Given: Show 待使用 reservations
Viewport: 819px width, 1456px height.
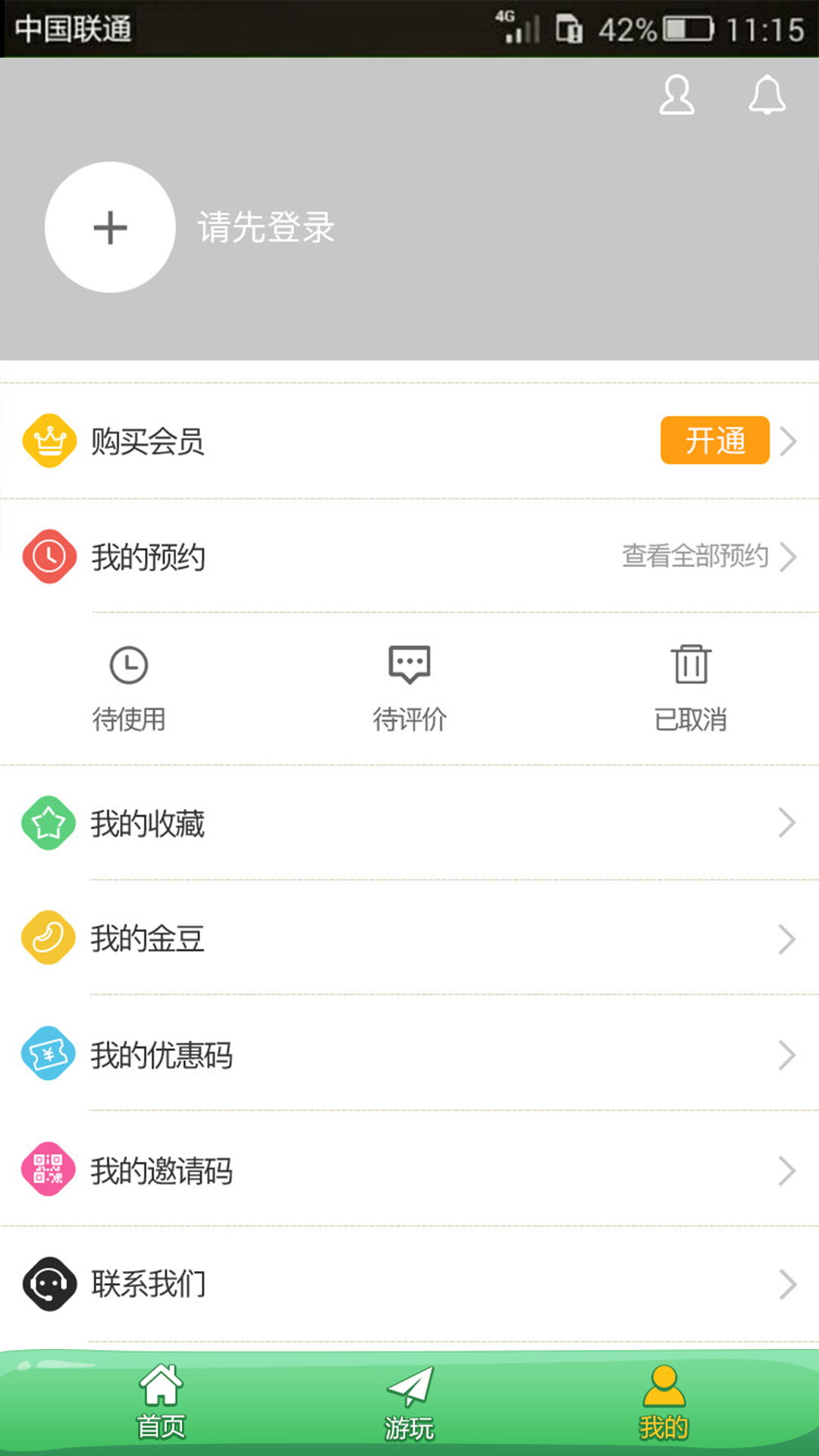Looking at the screenshot, I should click(129, 689).
